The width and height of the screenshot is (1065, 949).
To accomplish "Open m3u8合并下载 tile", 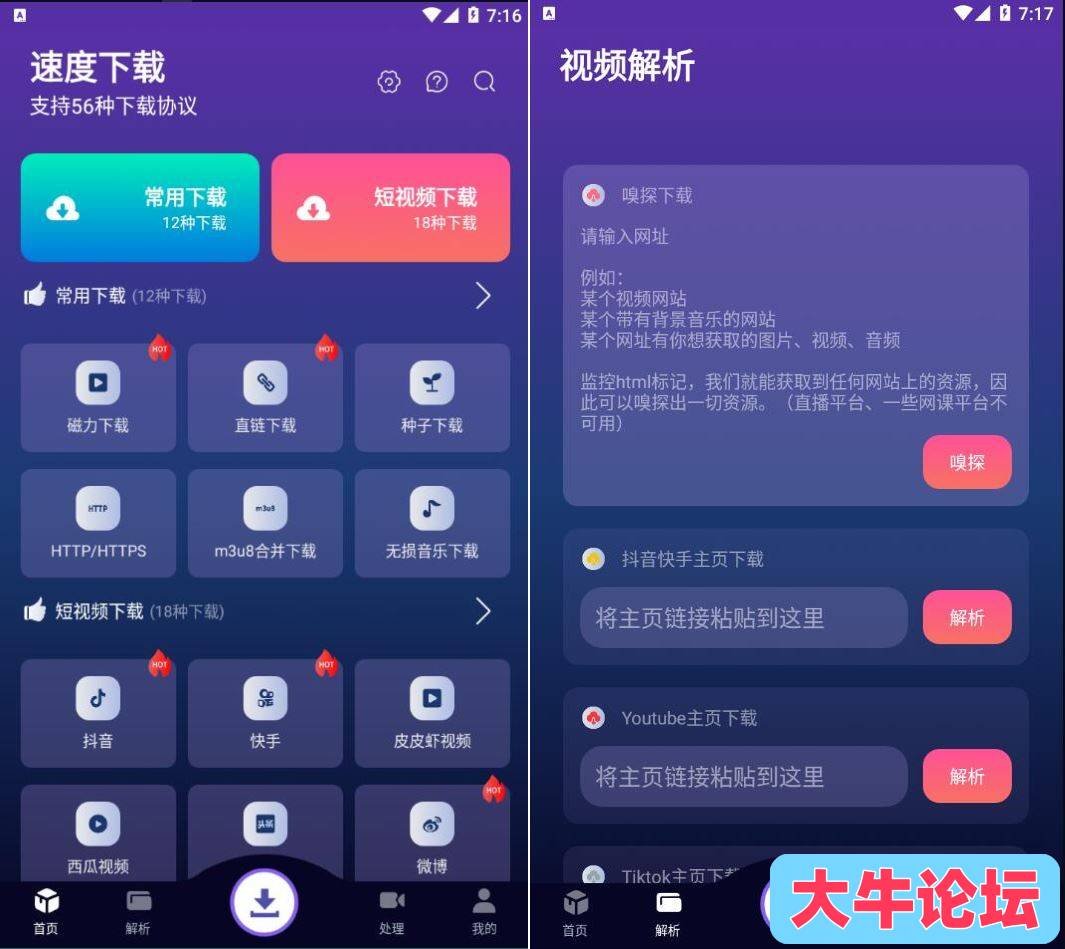I will coord(265,523).
